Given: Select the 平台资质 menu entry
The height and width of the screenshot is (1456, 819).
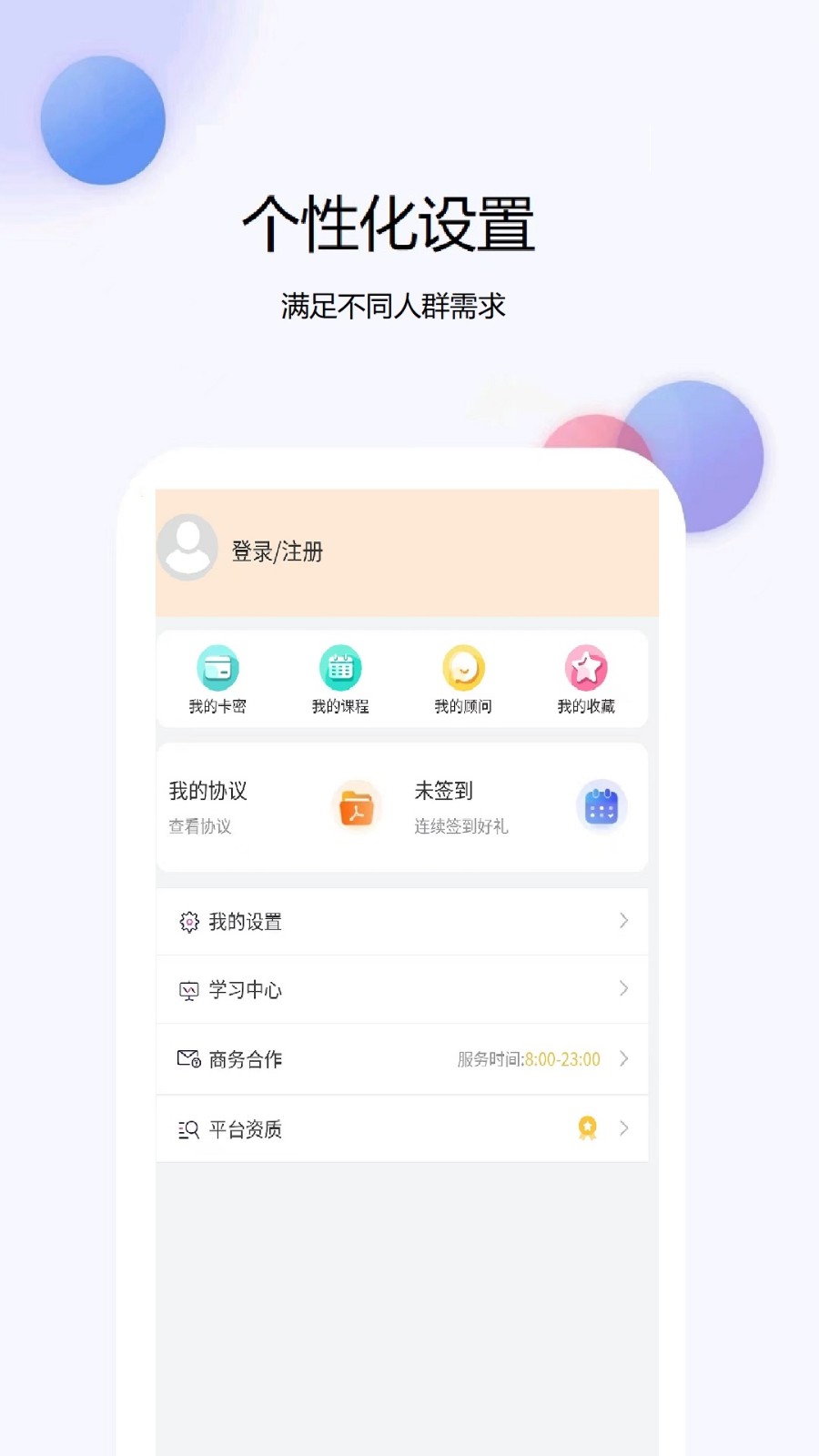Looking at the screenshot, I should click(246, 1128).
